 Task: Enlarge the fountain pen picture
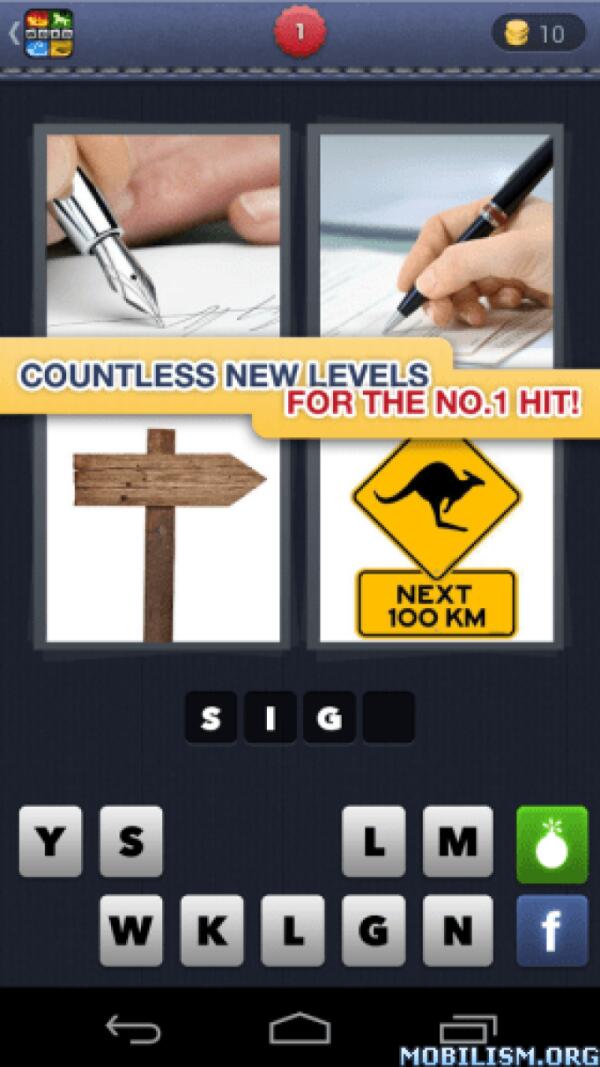pos(163,235)
